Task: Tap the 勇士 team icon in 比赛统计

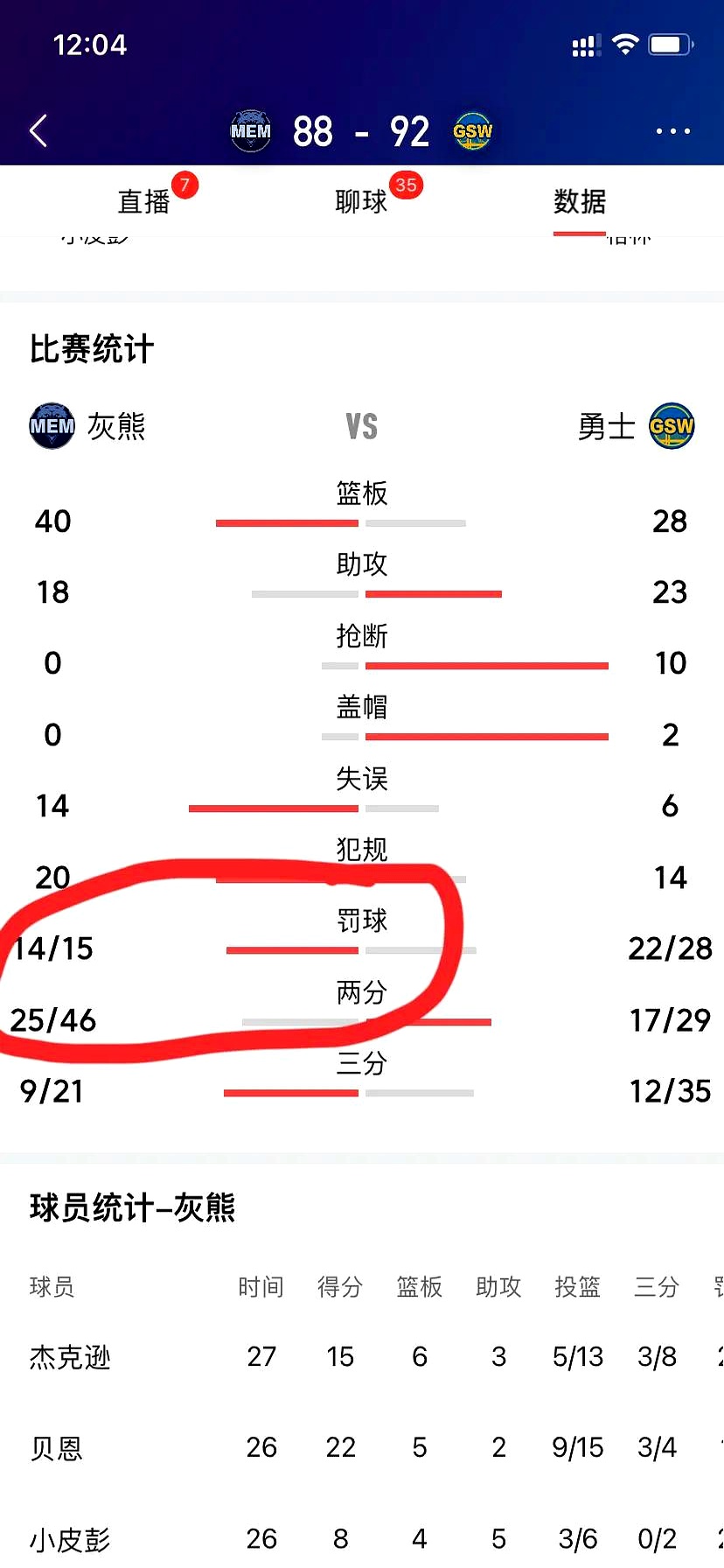Action: 672,426
